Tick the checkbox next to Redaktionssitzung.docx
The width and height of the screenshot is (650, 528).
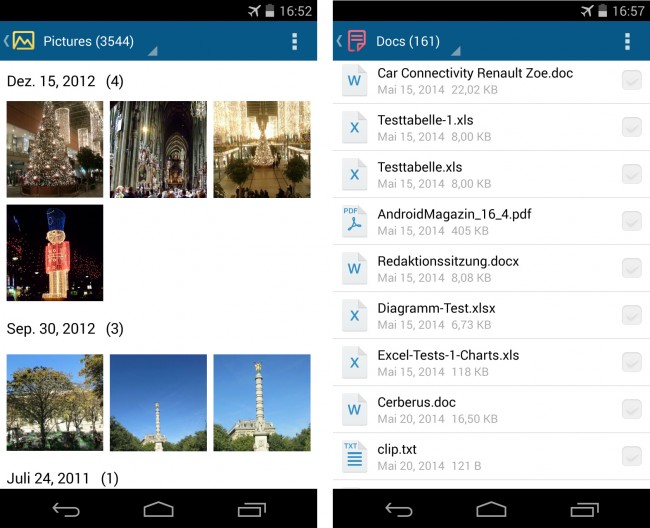pos(631,268)
